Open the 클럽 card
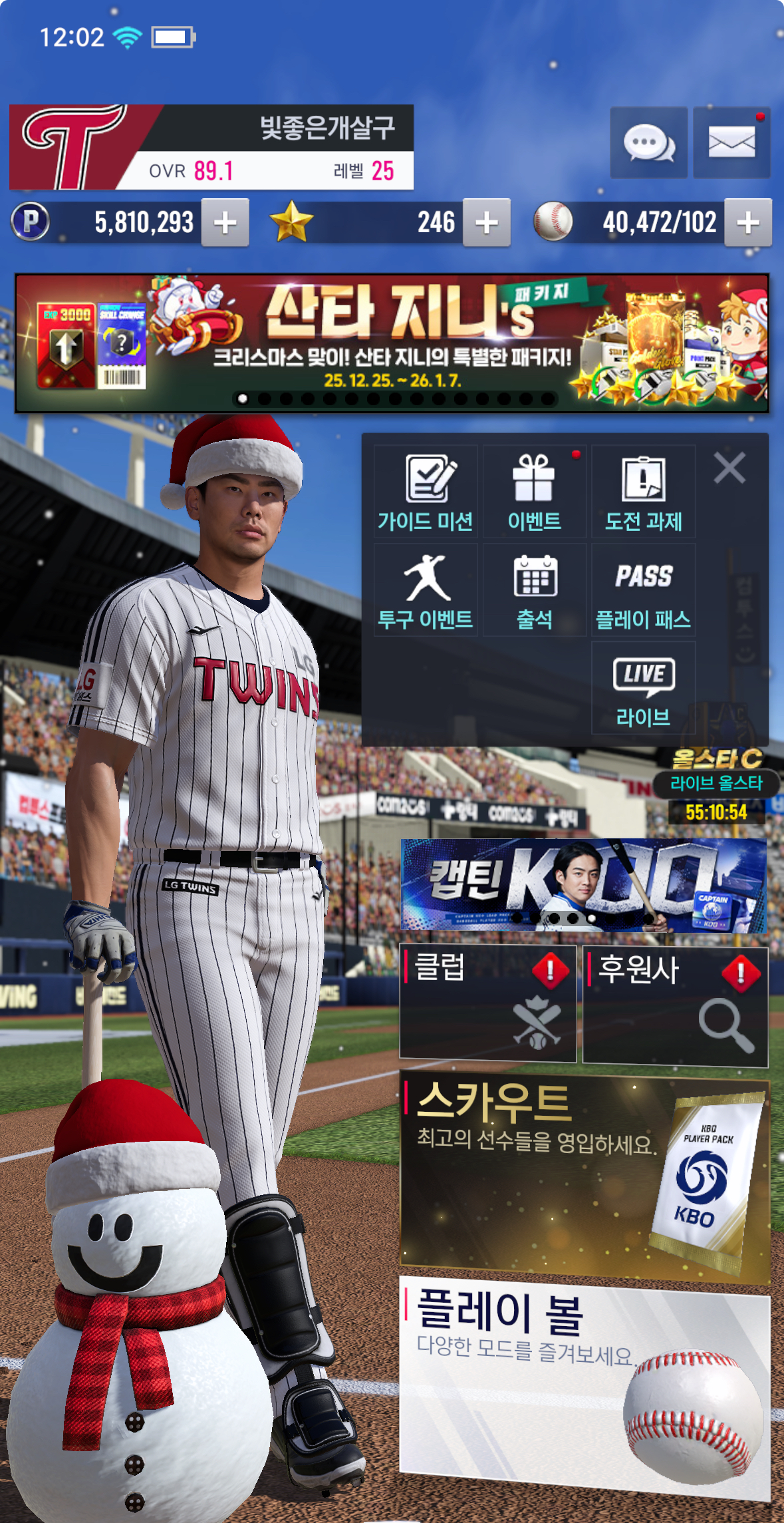This screenshot has height=1523, width=784. click(x=487, y=1003)
